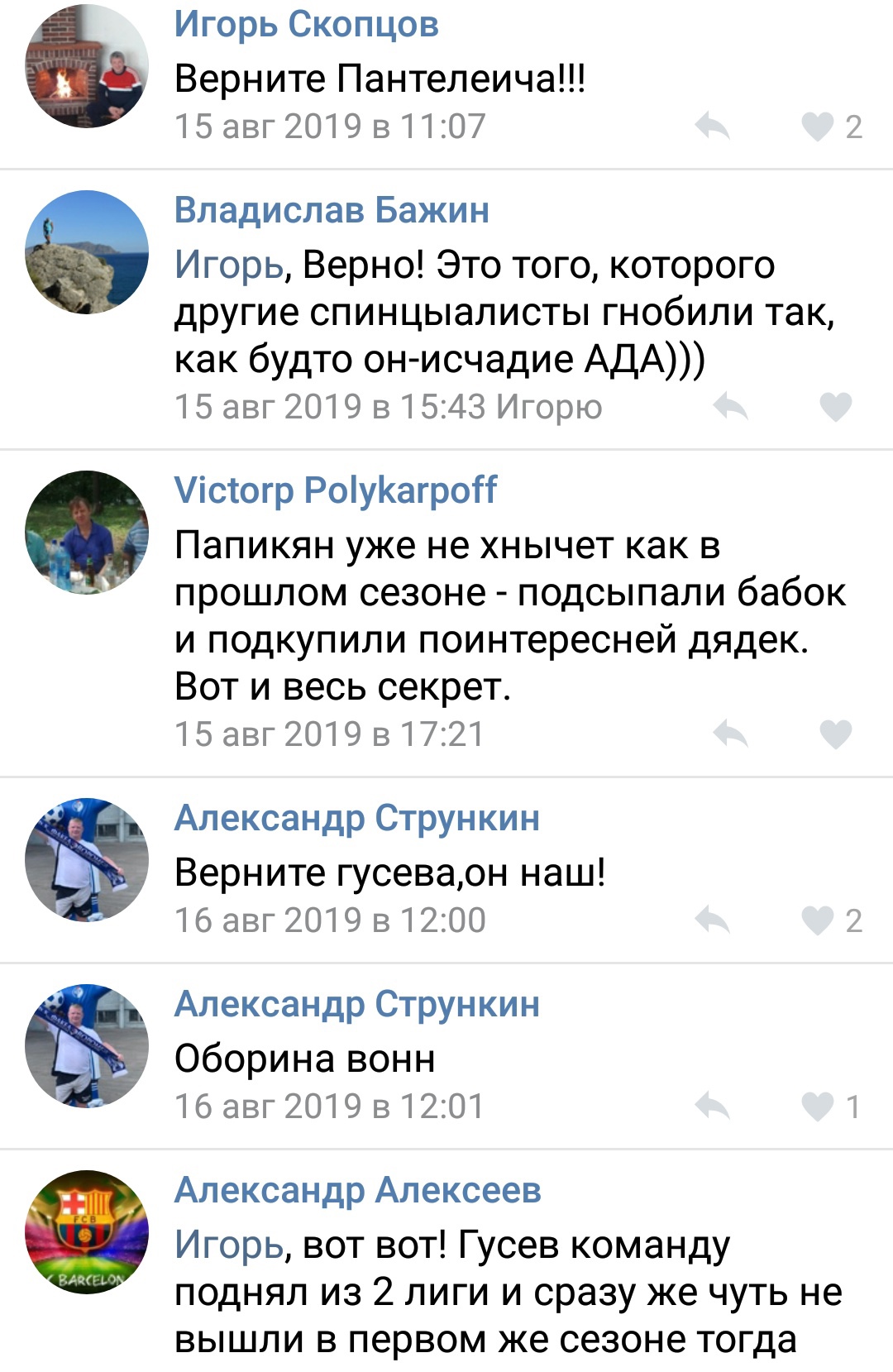Screen dimensions: 893x1372
Task: Open Александр Алексеев's profile name
Action: [x=357, y=1190]
